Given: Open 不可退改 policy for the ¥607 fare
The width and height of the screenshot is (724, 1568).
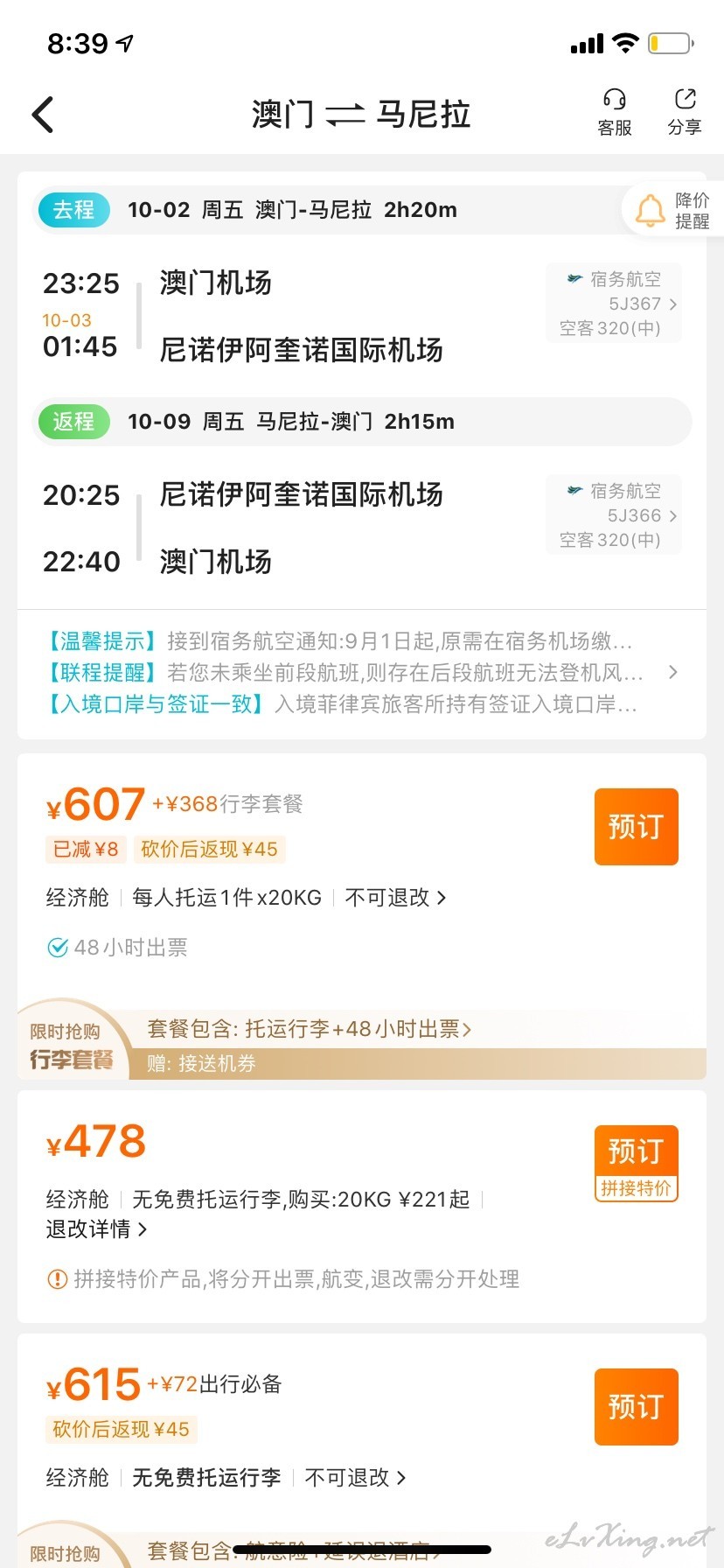Looking at the screenshot, I should click(x=395, y=898).
